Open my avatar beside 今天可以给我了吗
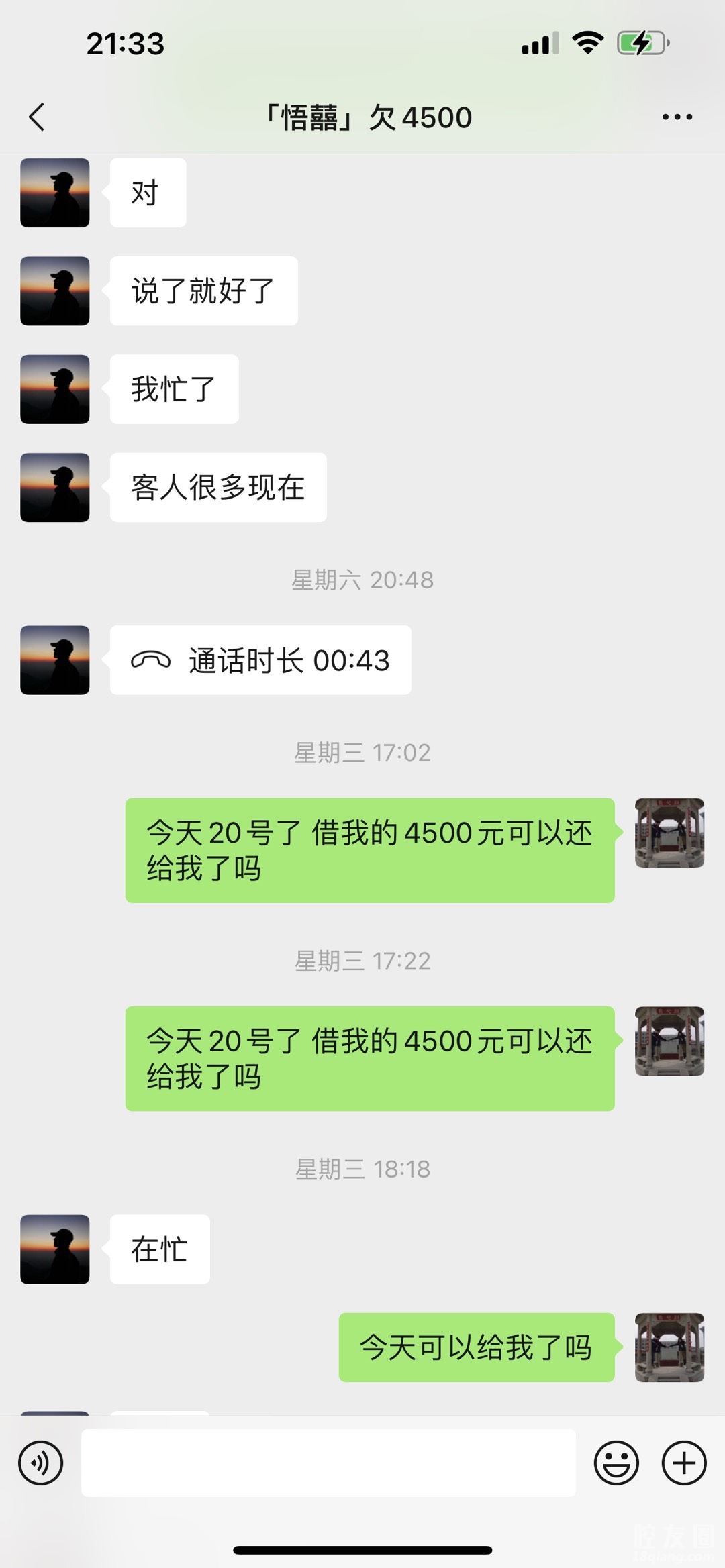 669,1347
